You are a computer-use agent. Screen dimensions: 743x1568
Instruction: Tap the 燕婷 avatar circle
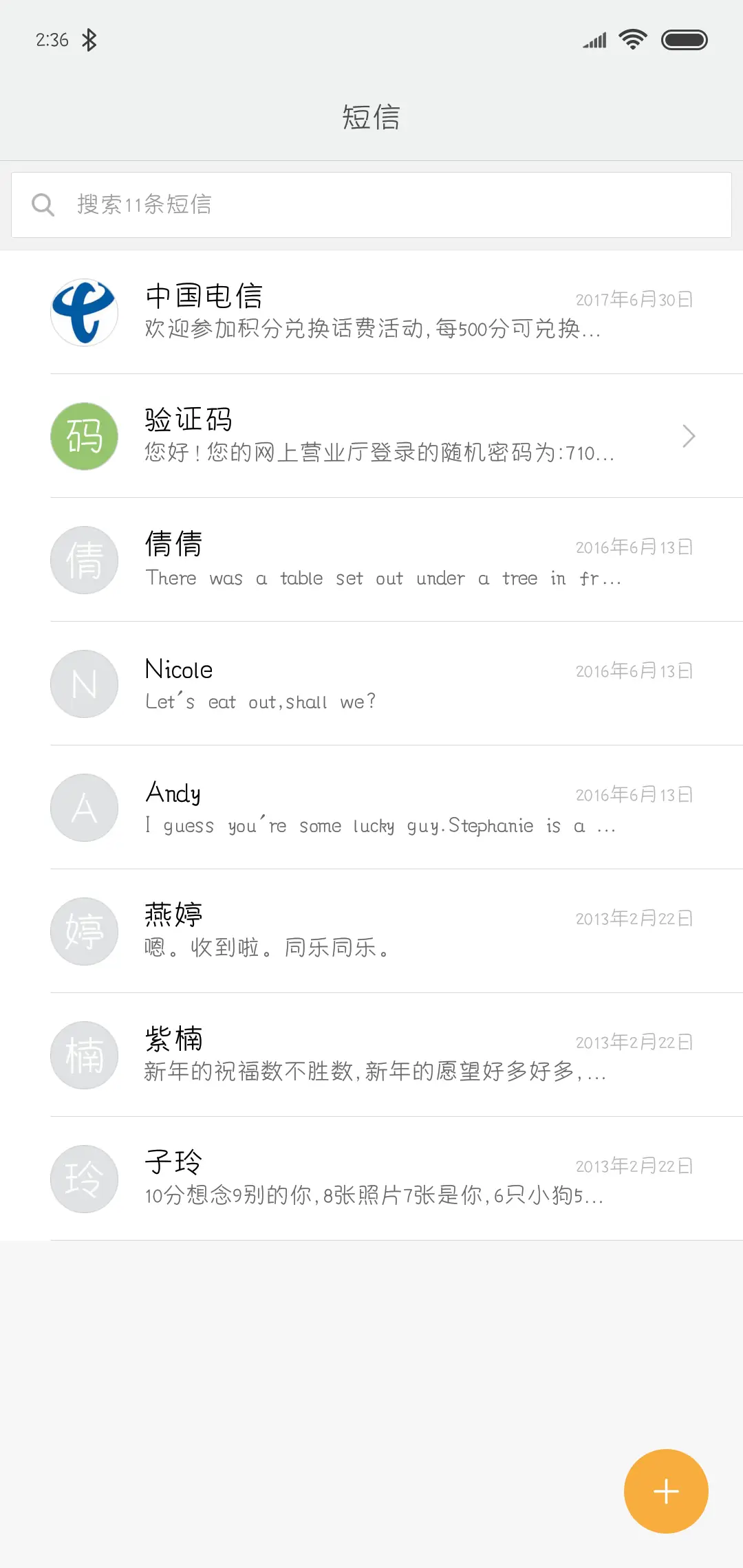click(x=84, y=931)
